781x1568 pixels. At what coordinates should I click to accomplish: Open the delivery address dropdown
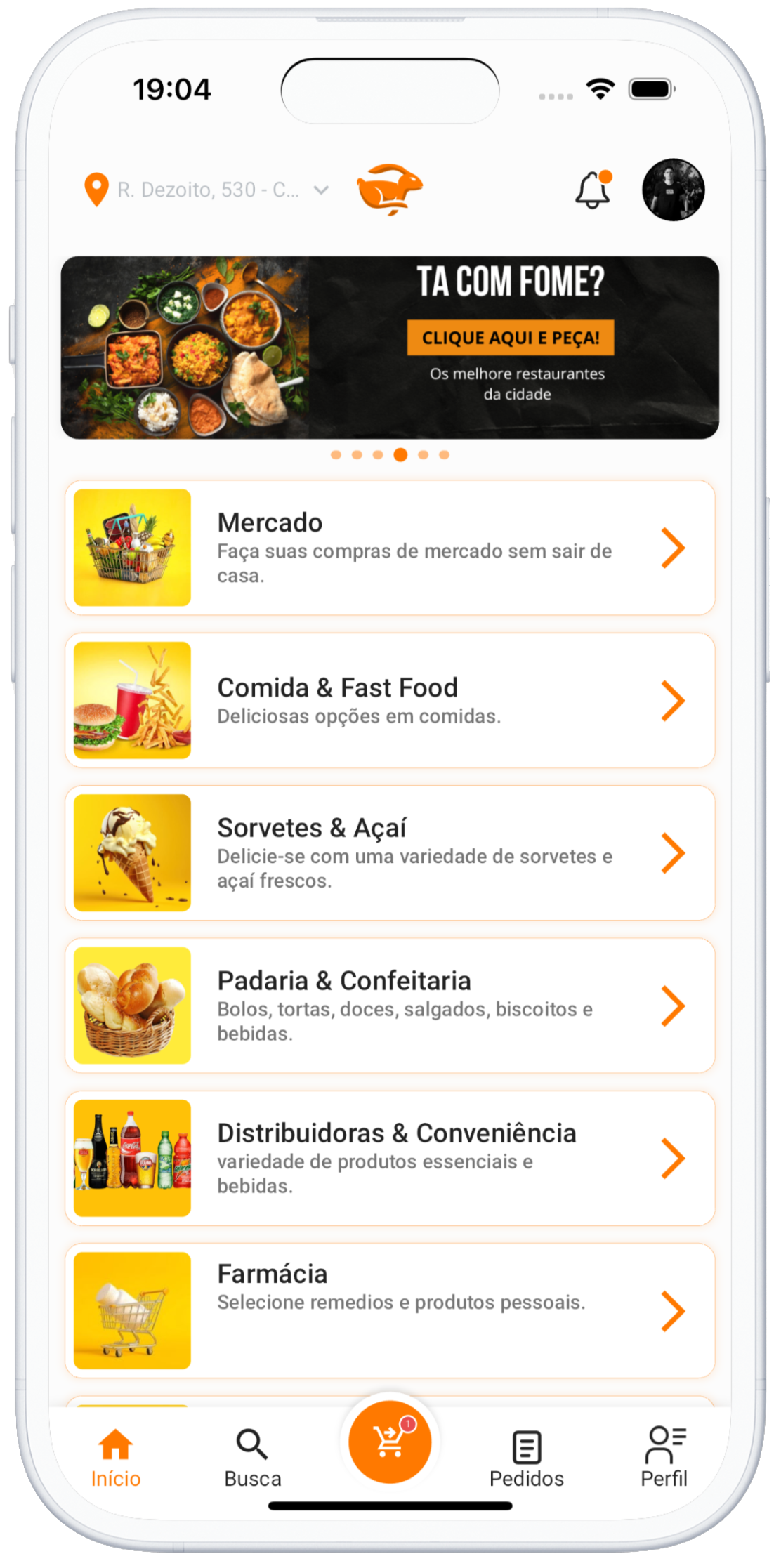pos(206,190)
